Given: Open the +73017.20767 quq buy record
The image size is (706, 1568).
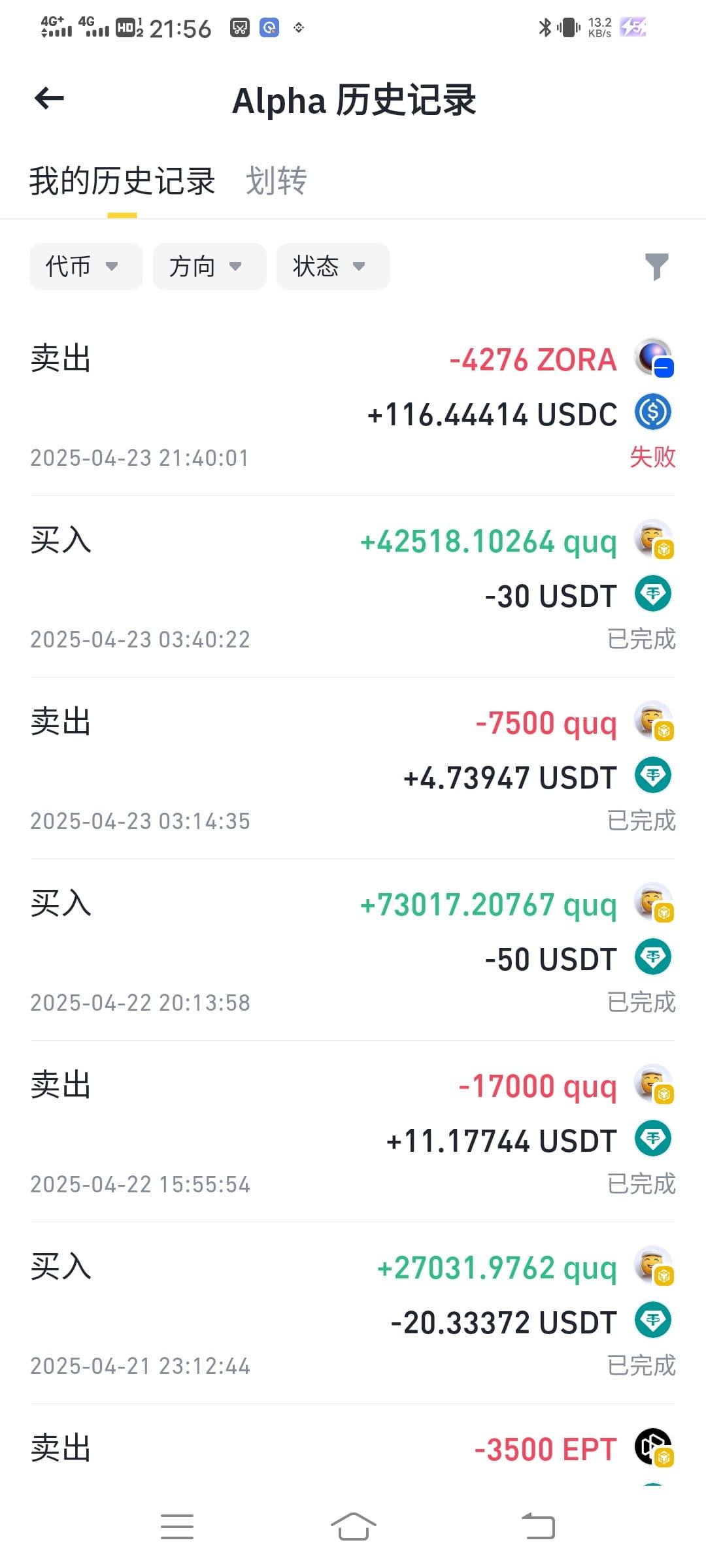Looking at the screenshot, I should [x=353, y=950].
